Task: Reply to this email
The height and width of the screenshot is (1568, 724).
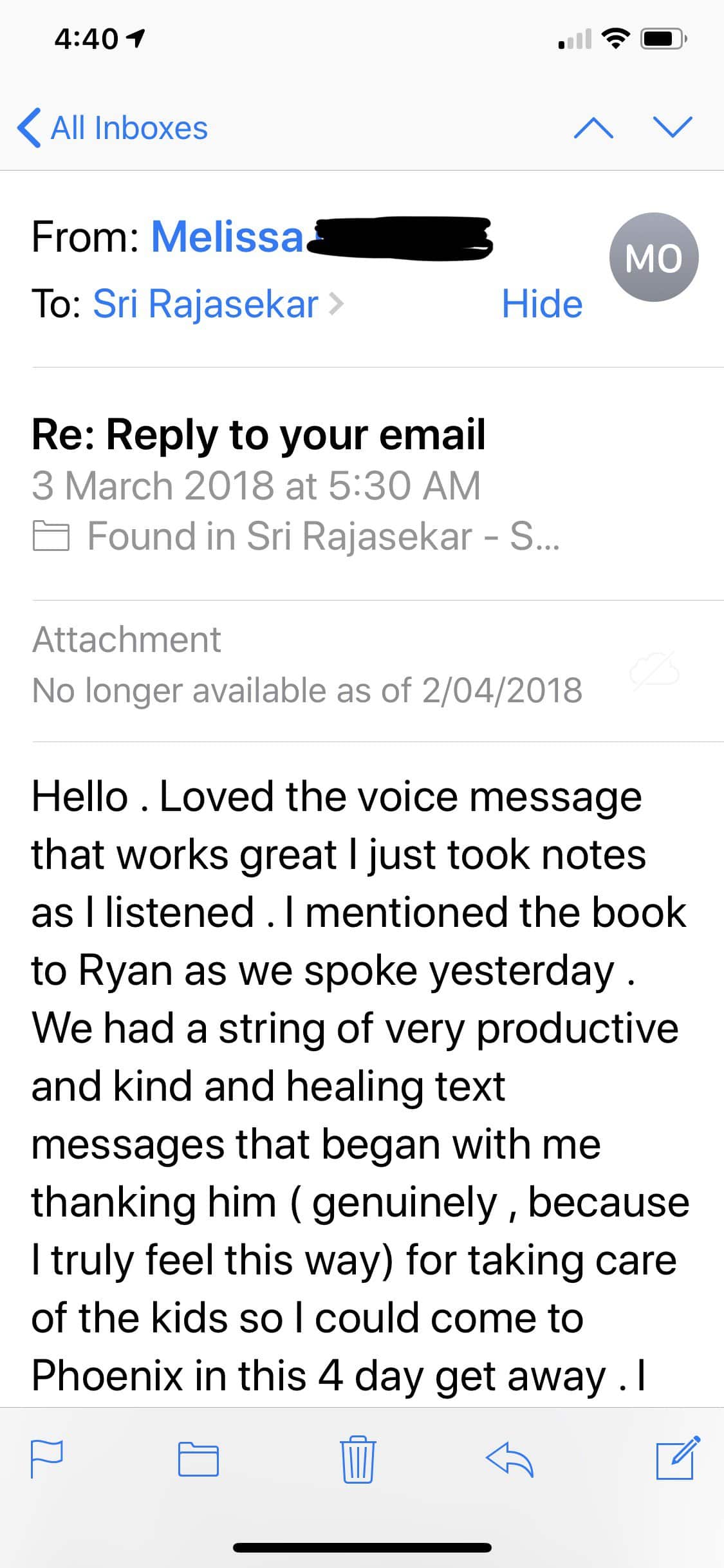Action: 510,1459
